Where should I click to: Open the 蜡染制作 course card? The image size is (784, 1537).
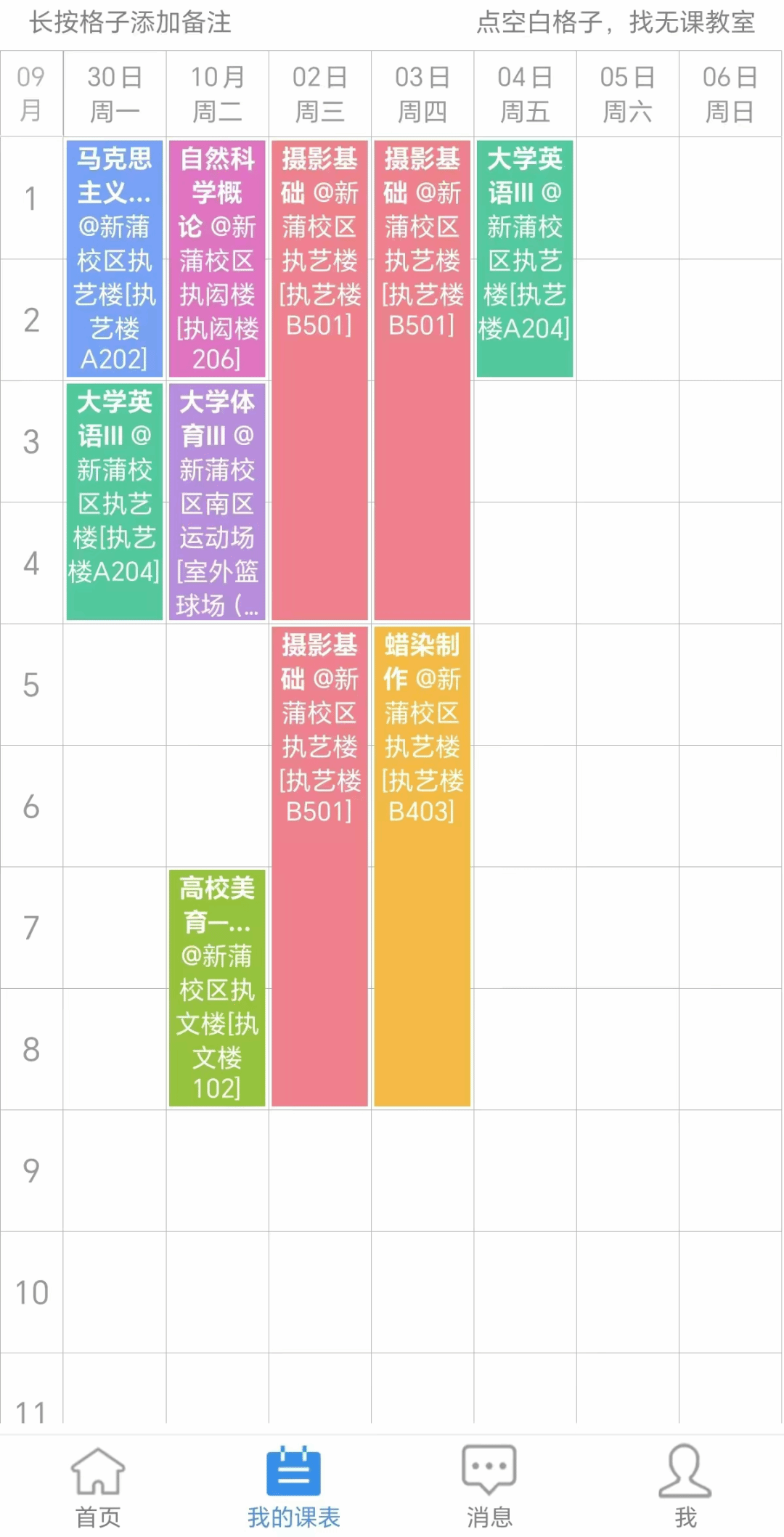point(422,865)
